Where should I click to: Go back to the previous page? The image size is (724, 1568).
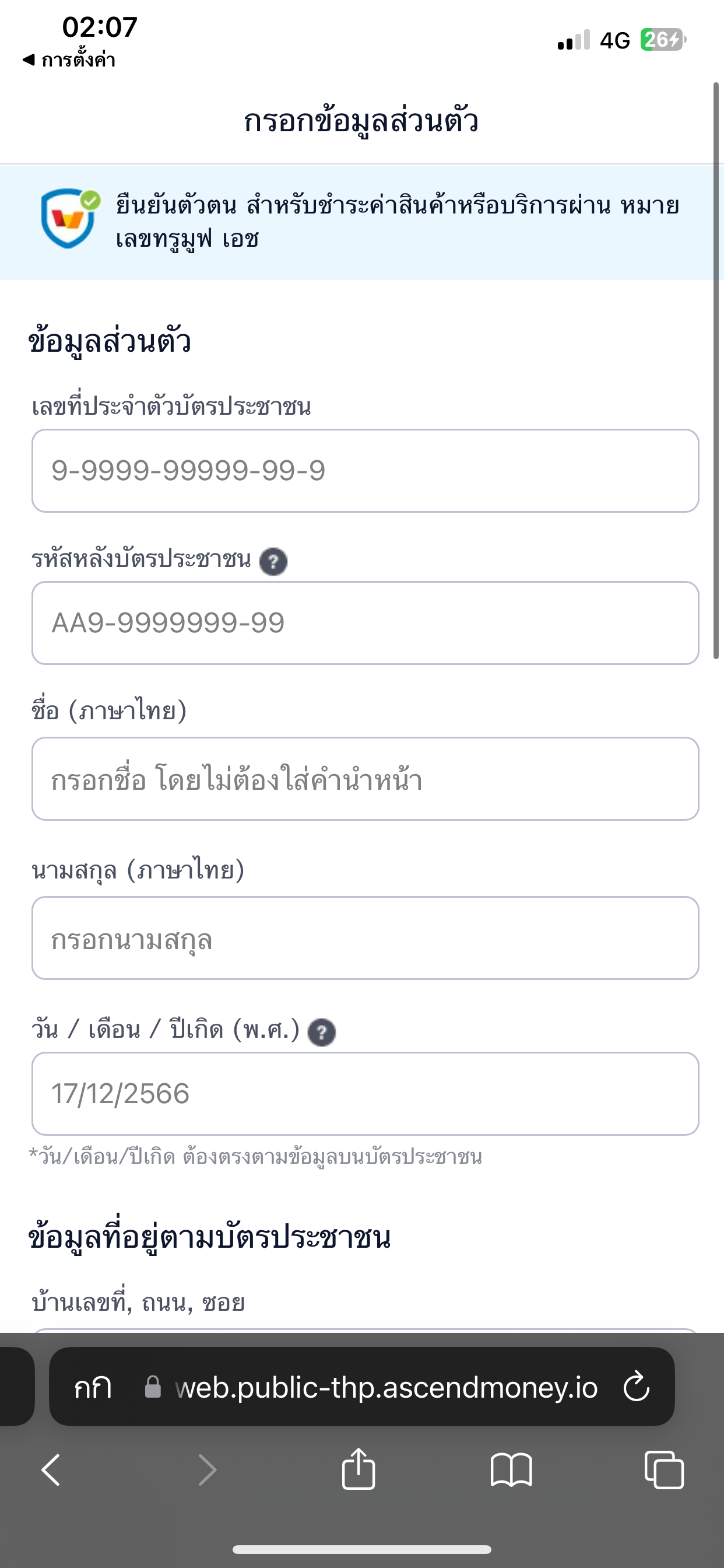tap(51, 1470)
